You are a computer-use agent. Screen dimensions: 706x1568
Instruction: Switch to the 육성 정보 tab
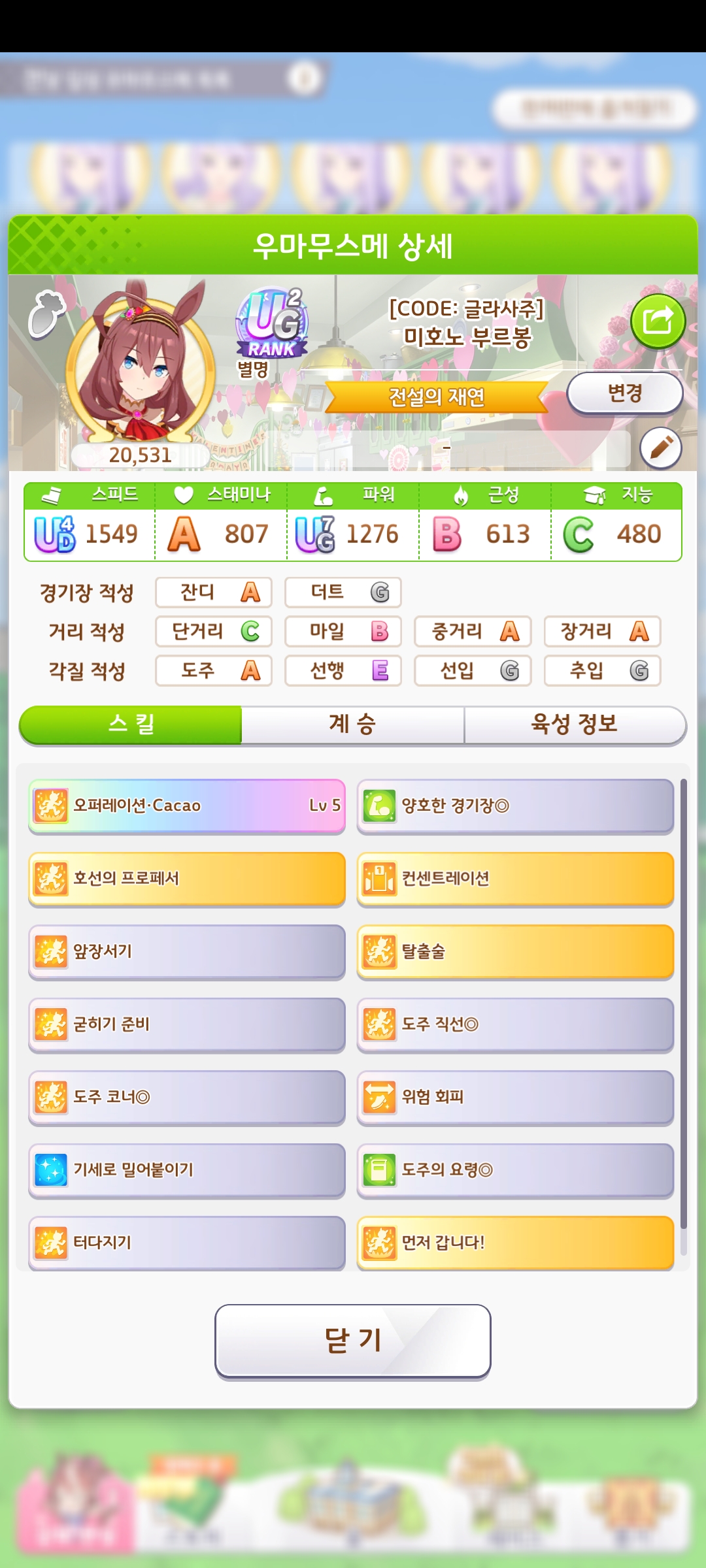coord(574,724)
